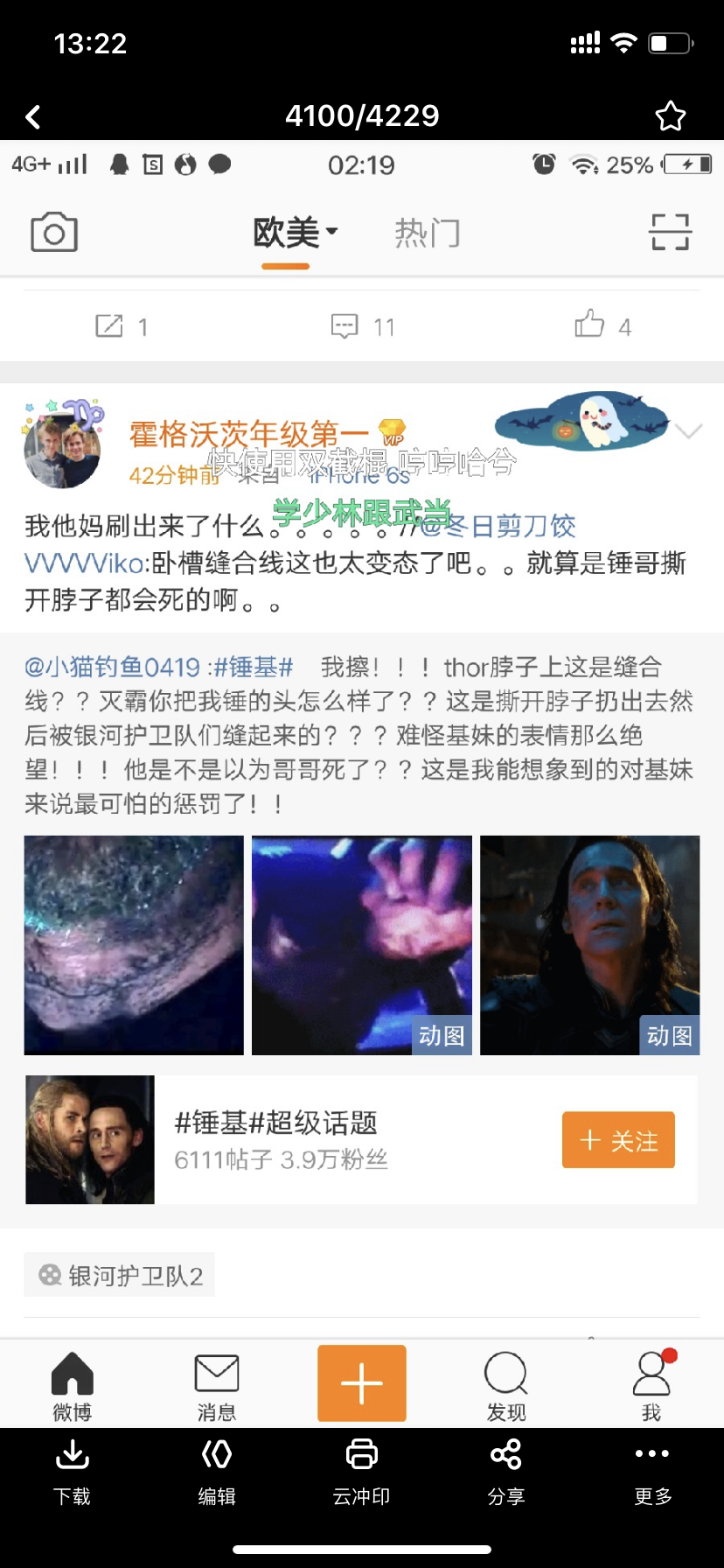The height and width of the screenshot is (1568, 724).
Task: Download this photo with 下载
Action: (72, 1472)
